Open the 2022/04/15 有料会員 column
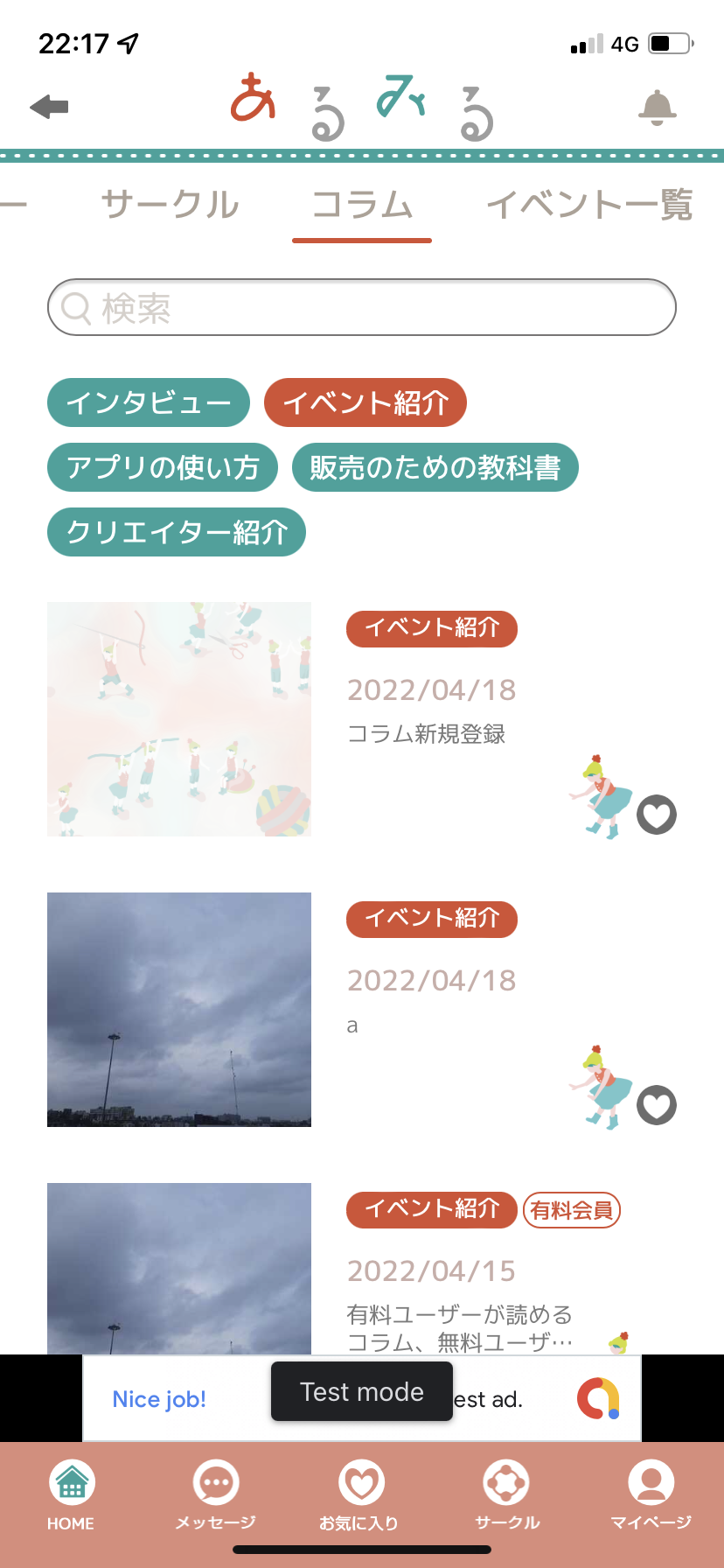The width and height of the screenshot is (724, 1568). click(179, 1269)
